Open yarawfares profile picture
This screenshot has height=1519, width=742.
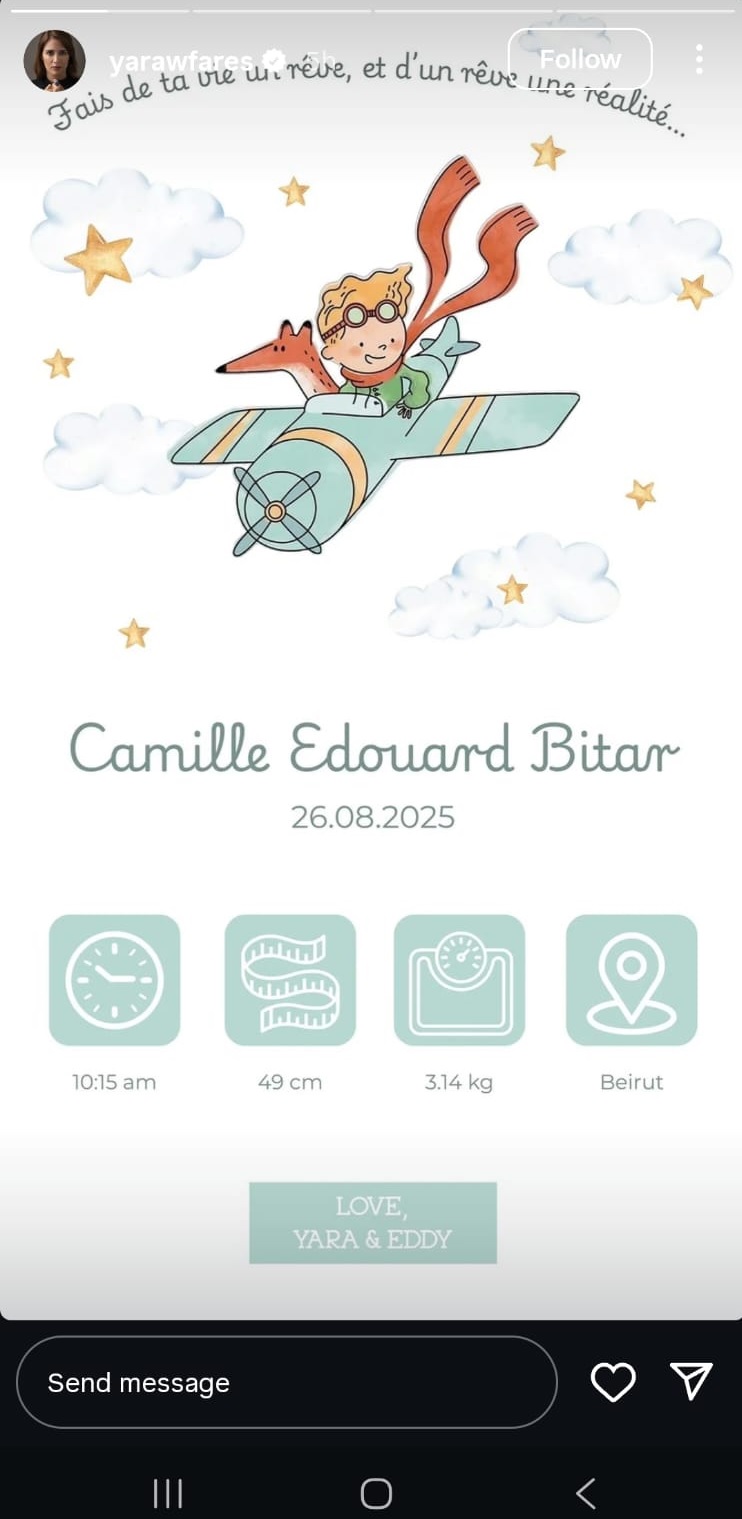coord(54,60)
